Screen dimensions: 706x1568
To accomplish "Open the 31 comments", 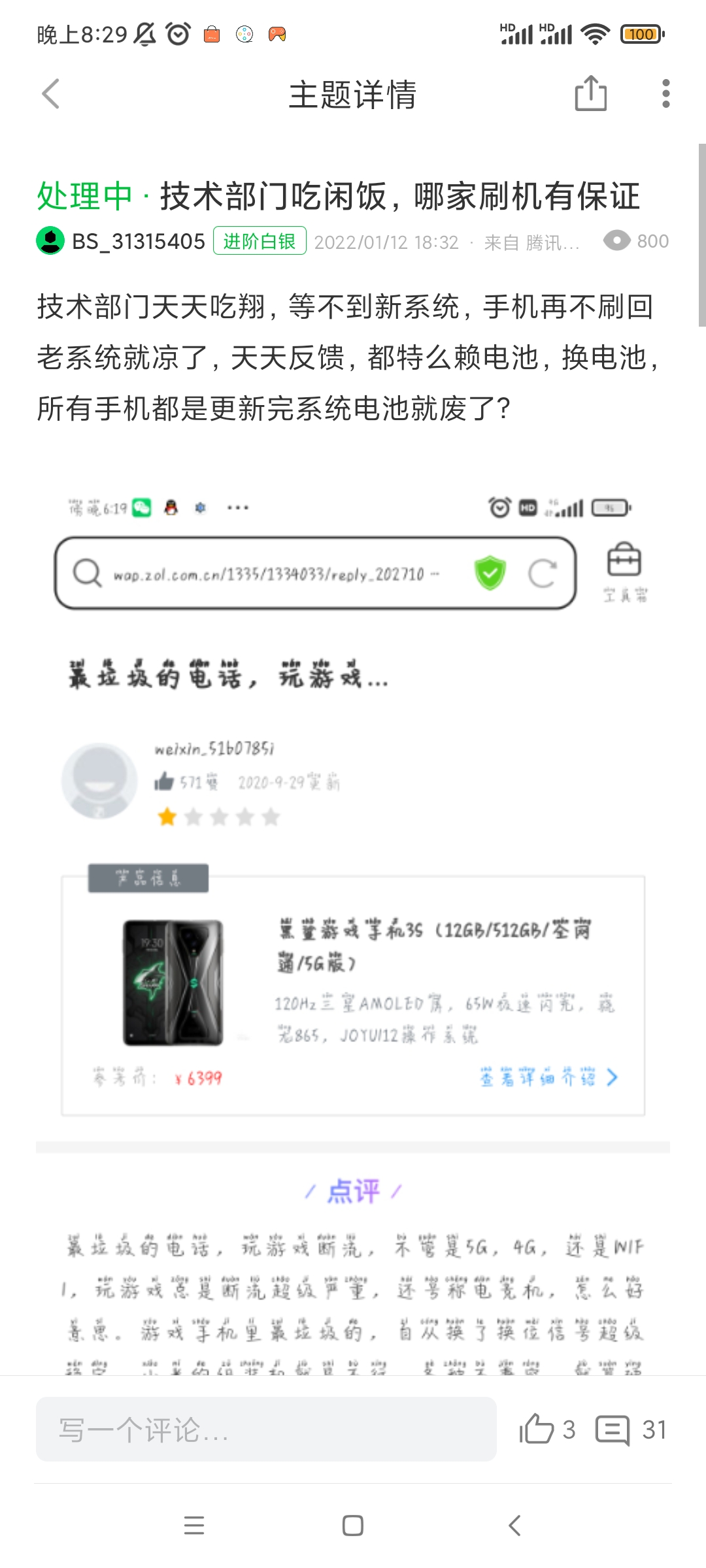I will pos(631,1429).
